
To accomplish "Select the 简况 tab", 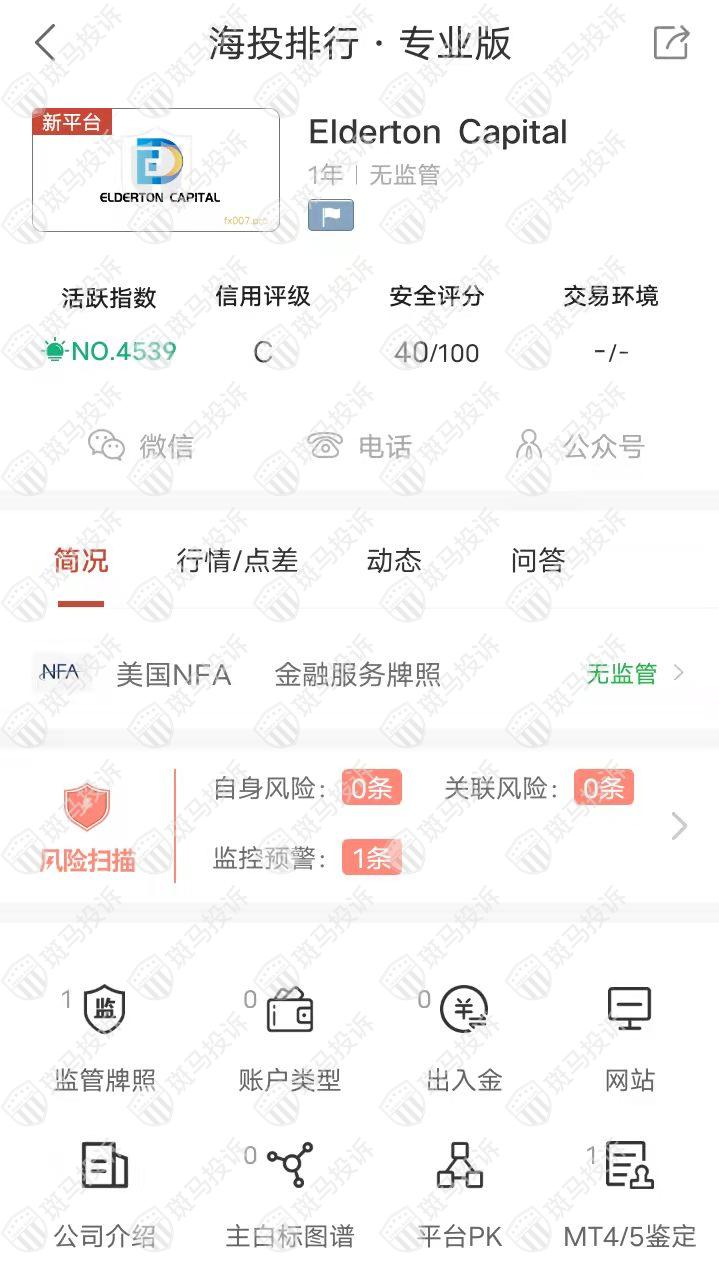I will pyautogui.click(x=81, y=561).
